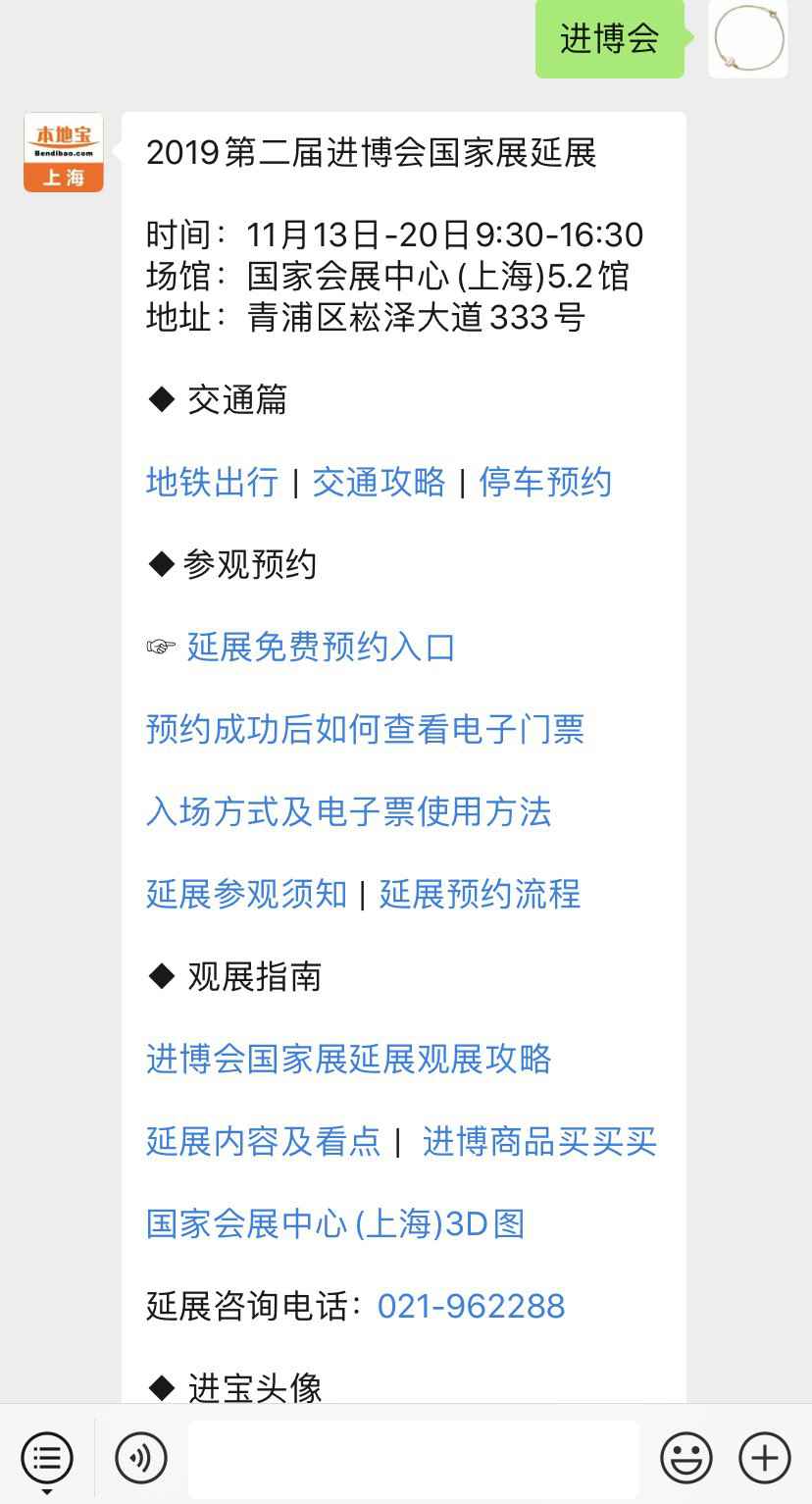This screenshot has width=812, height=1504.
Task: Open 预约成功后如何查看电子门票
Action: pyautogui.click(x=366, y=731)
